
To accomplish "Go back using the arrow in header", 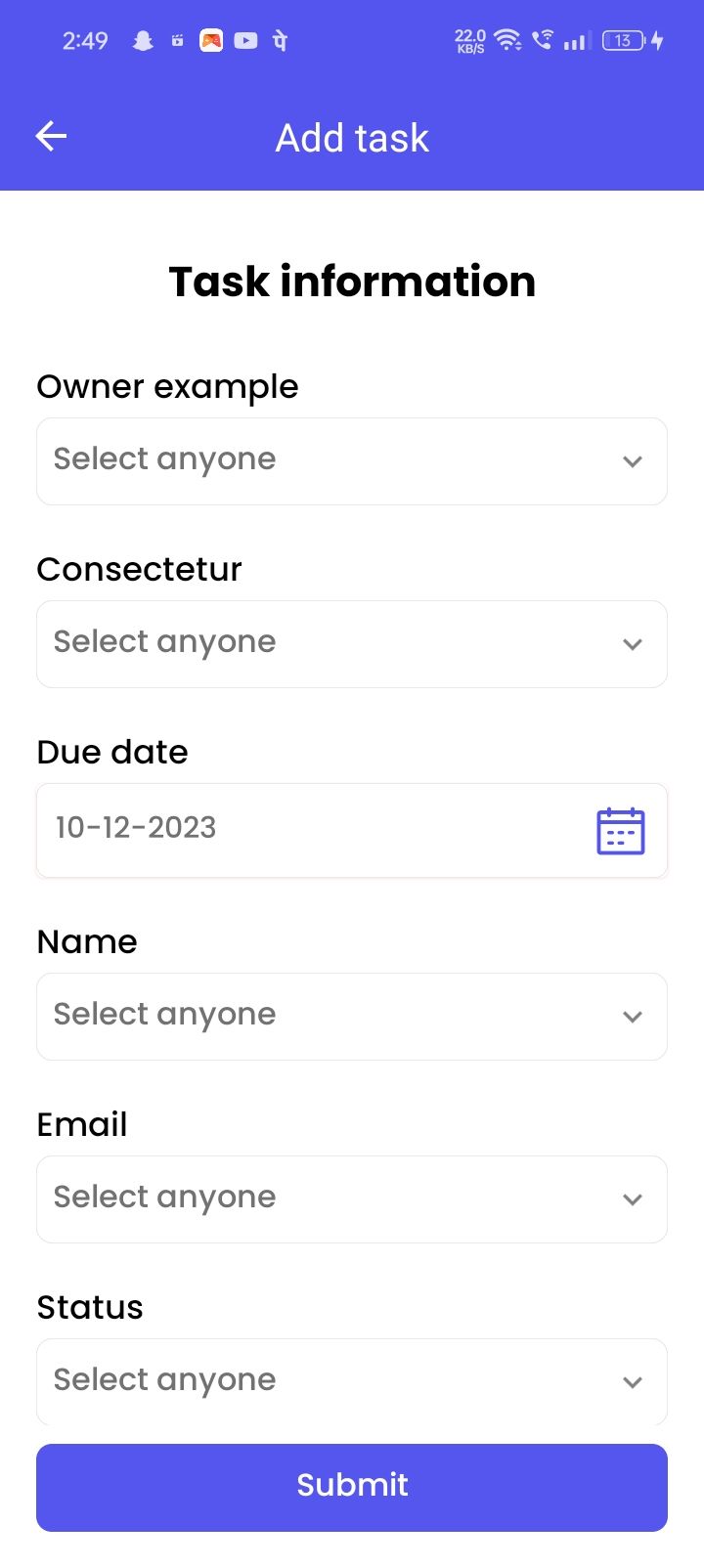I will 51,137.
